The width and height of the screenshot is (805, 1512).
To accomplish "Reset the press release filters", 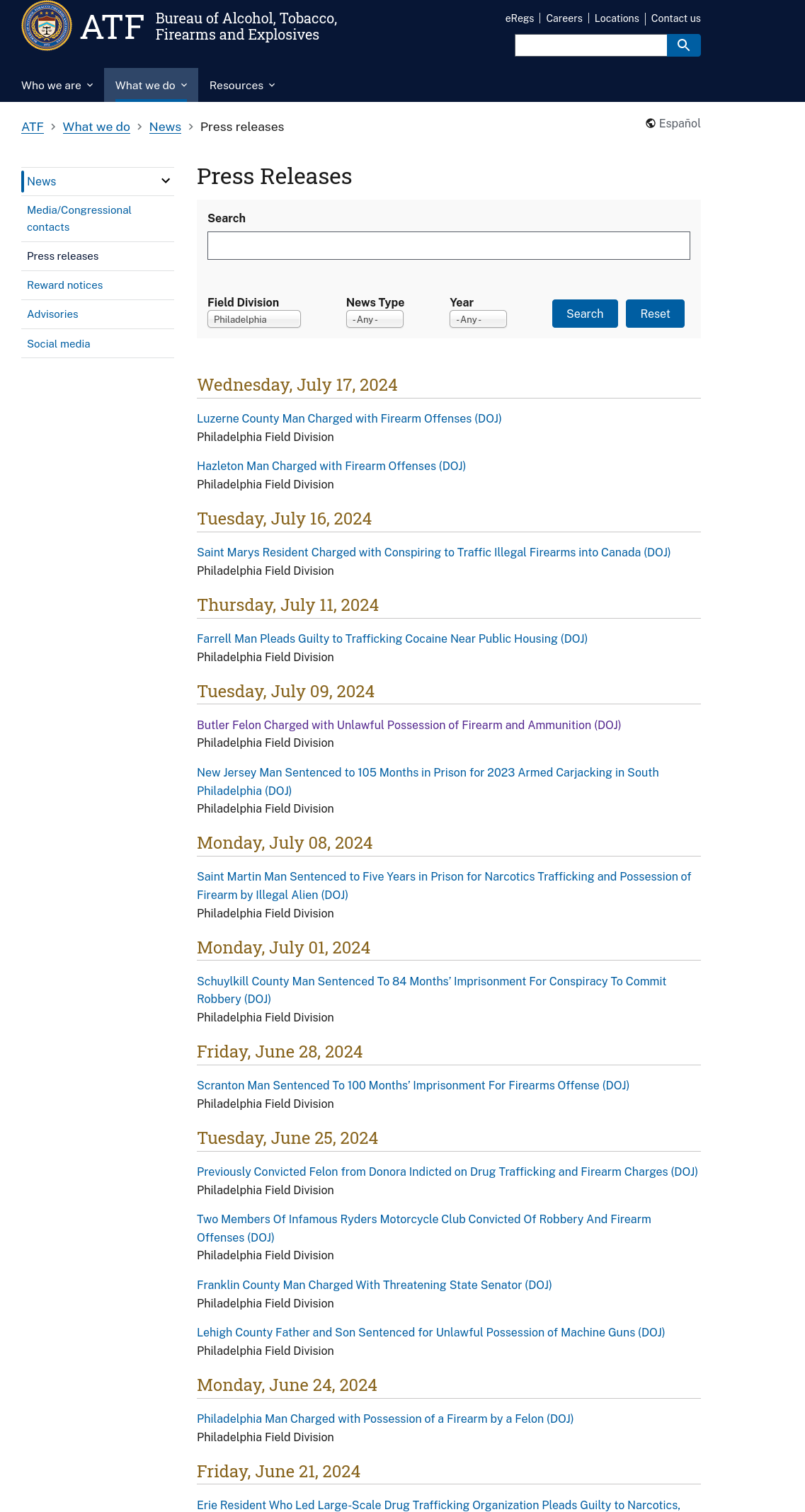I will (x=655, y=314).
